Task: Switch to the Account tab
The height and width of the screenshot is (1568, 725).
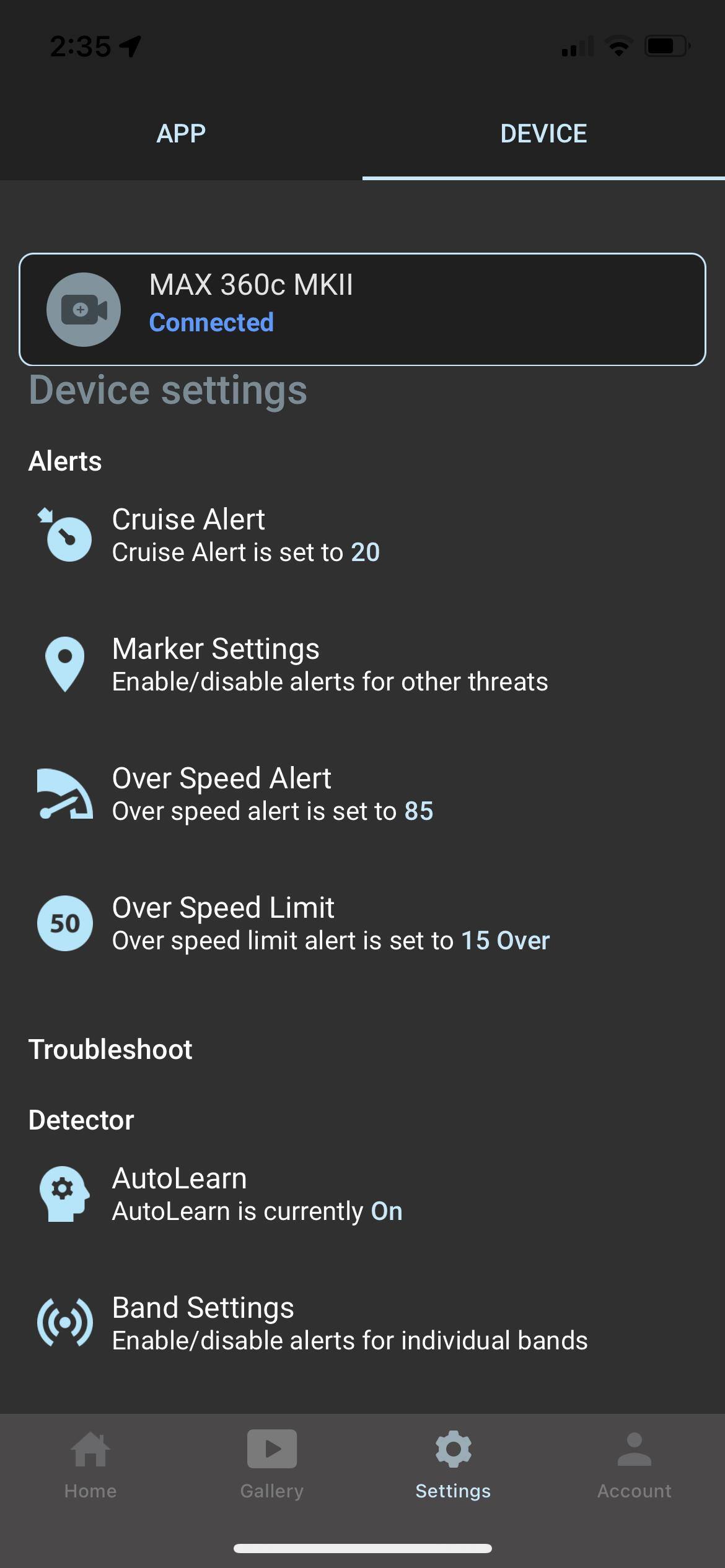Action: [x=634, y=1465]
